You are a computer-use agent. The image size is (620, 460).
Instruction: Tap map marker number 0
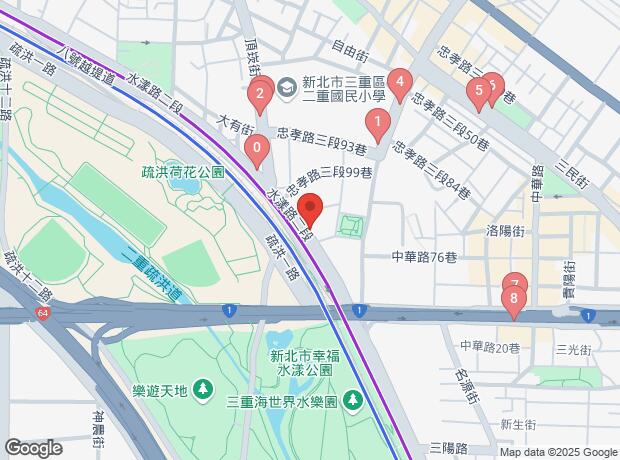[258, 151]
